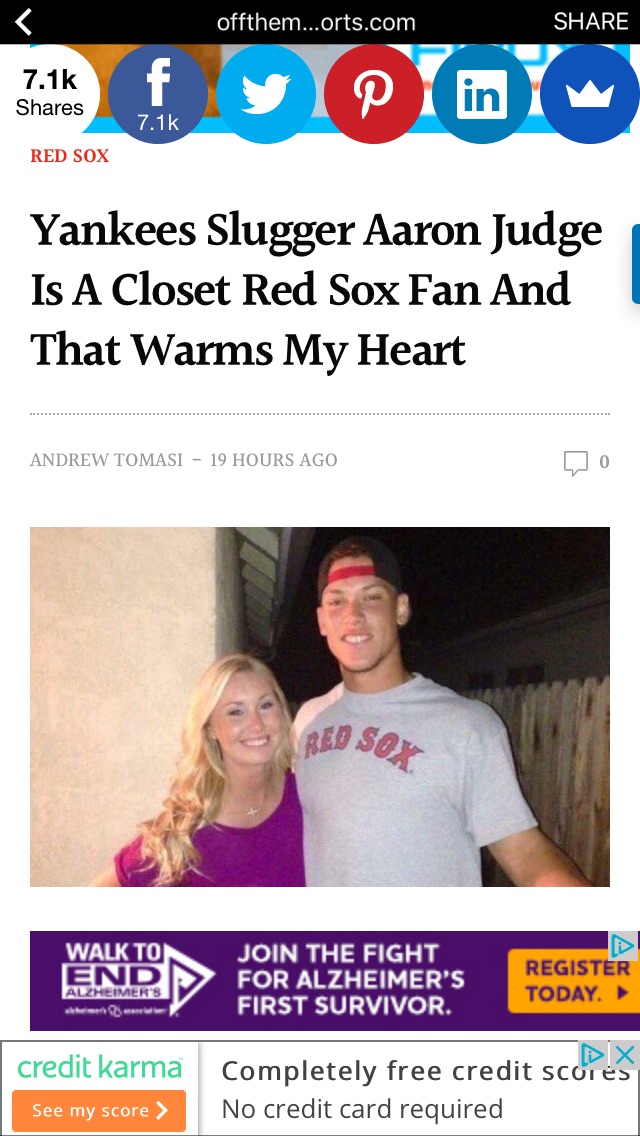Tap the blue crown share icon

click(589, 93)
